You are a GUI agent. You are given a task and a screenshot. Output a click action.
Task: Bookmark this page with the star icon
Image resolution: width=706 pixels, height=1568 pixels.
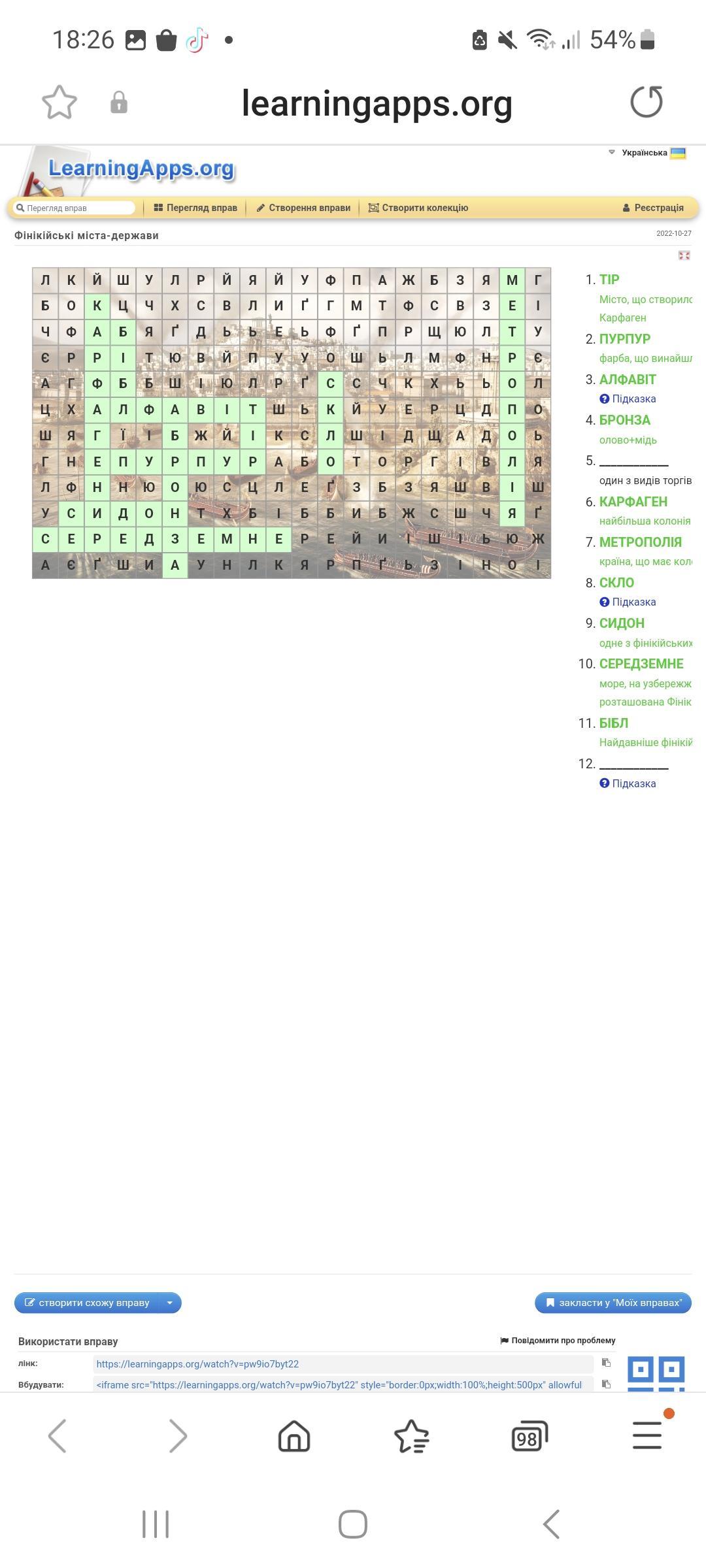point(59,103)
